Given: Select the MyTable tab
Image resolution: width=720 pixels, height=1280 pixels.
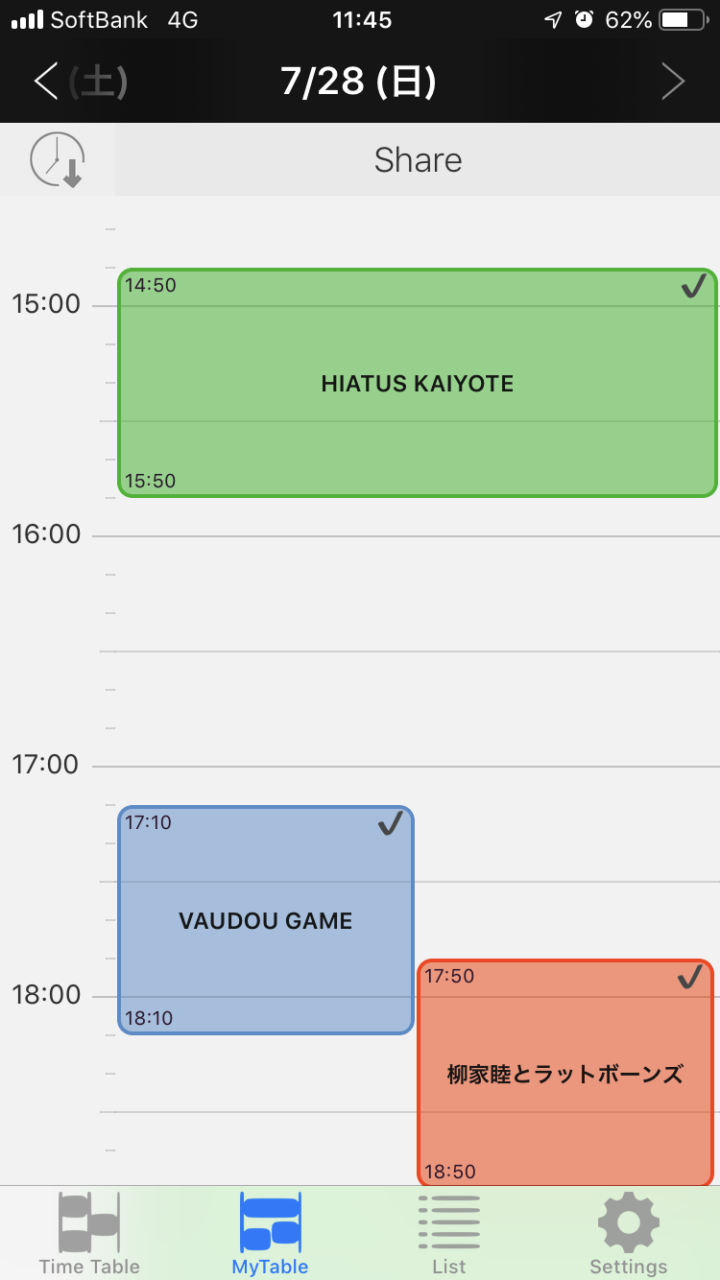Looking at the screenshot, I should click(270, 1233).
